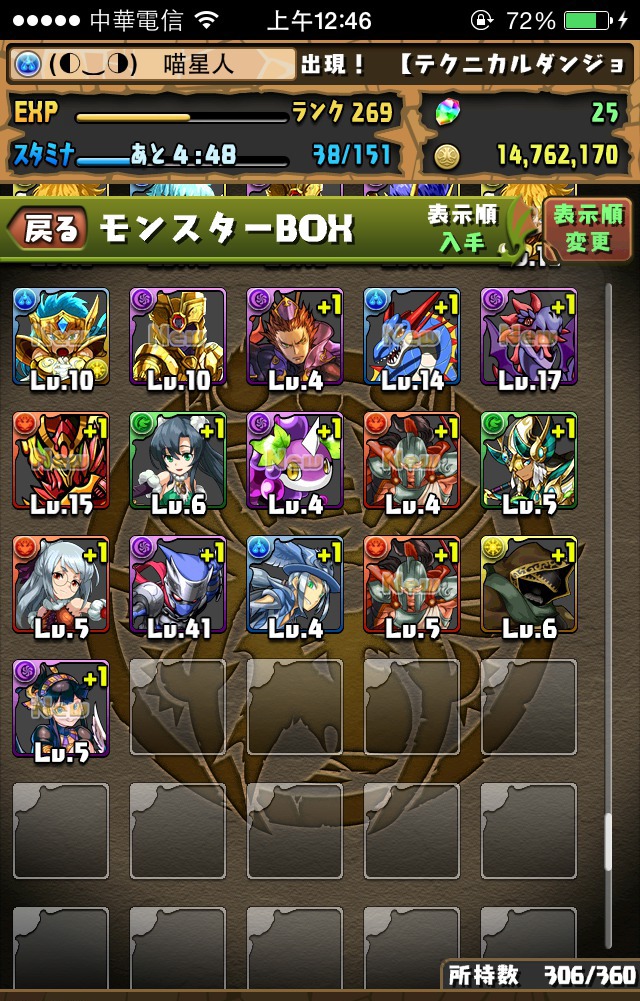
Task: Open the Lv.17 purple dragon monster
Action: tap(528, 336)
